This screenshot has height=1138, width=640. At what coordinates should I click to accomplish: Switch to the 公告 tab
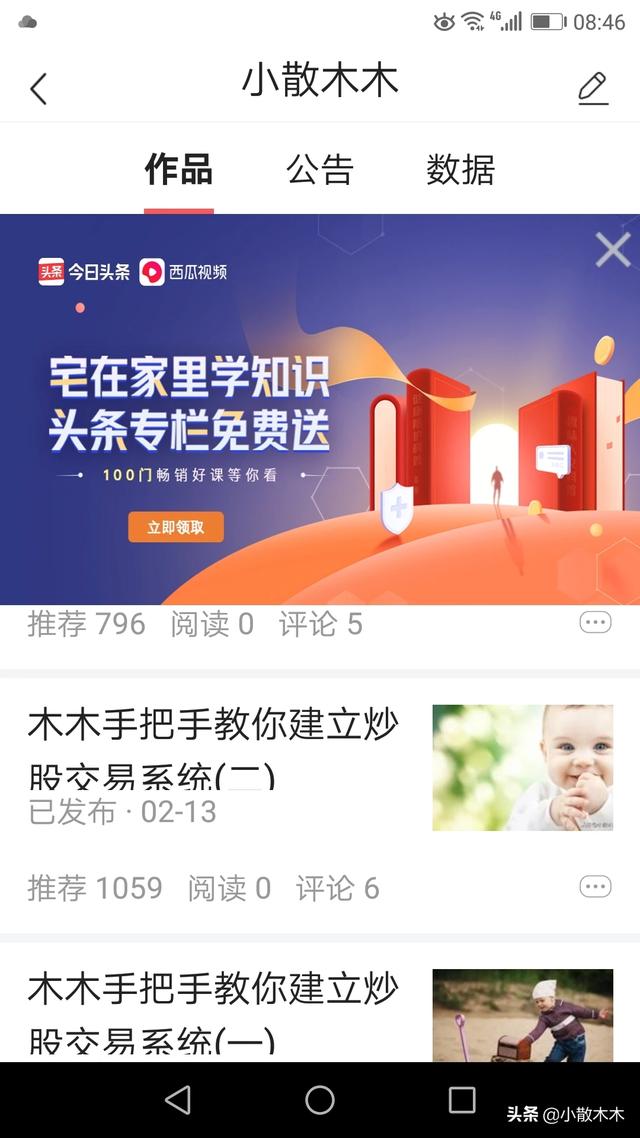(x=320, y=170)
